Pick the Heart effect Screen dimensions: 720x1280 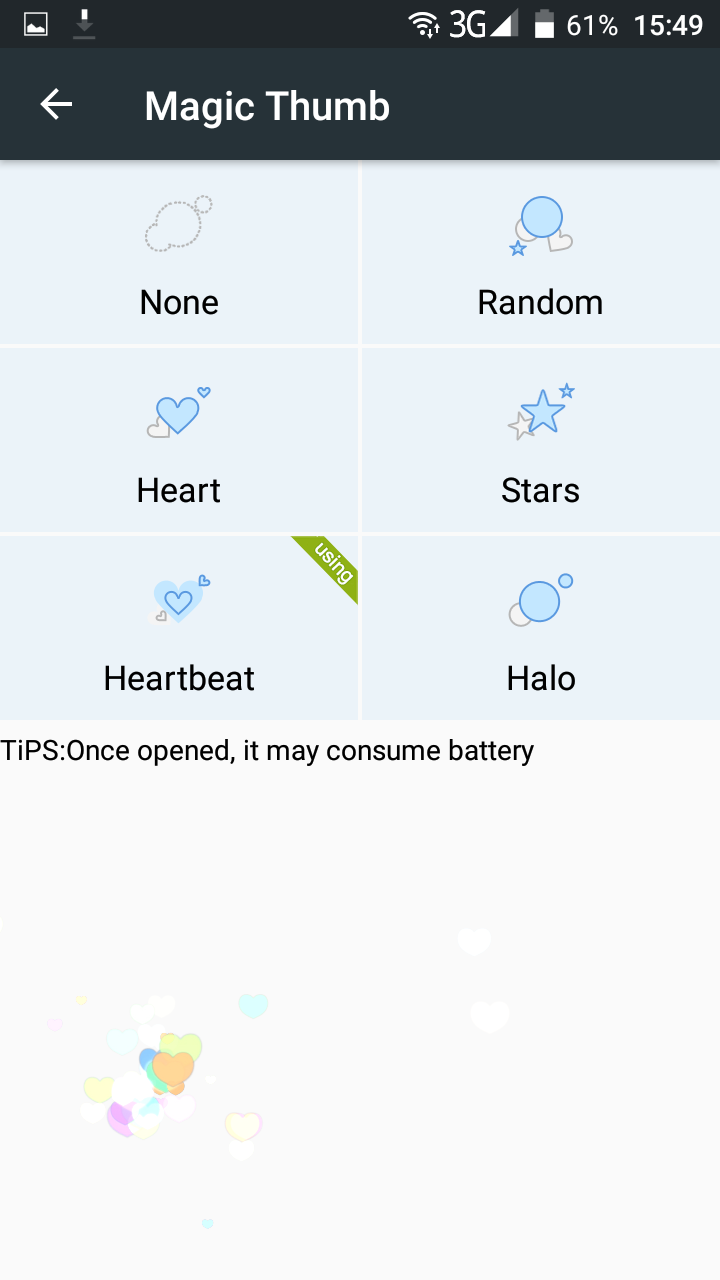point(179,440)
